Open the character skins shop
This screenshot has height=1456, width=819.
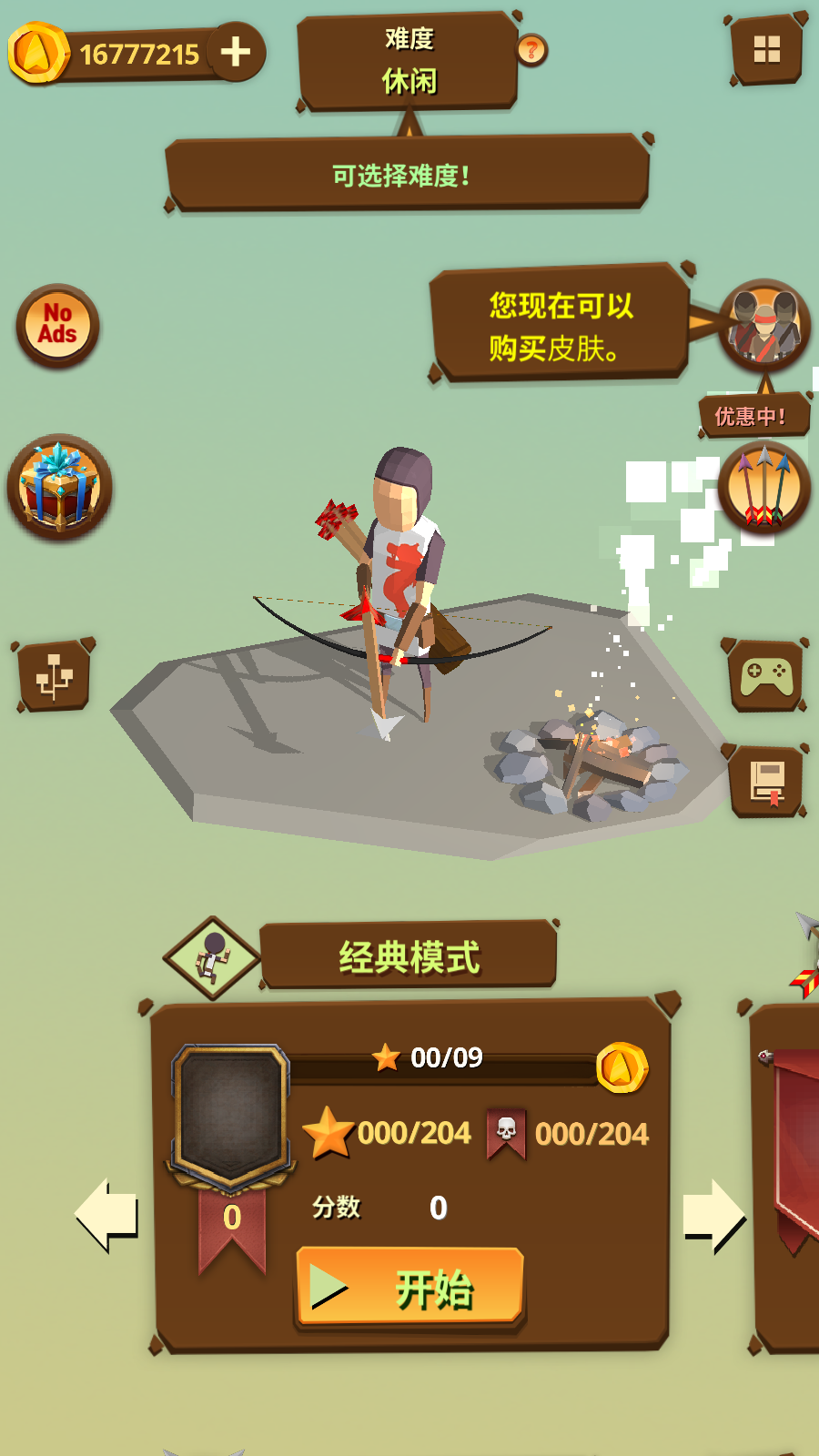pyautogui.click(x=763, y=325)
